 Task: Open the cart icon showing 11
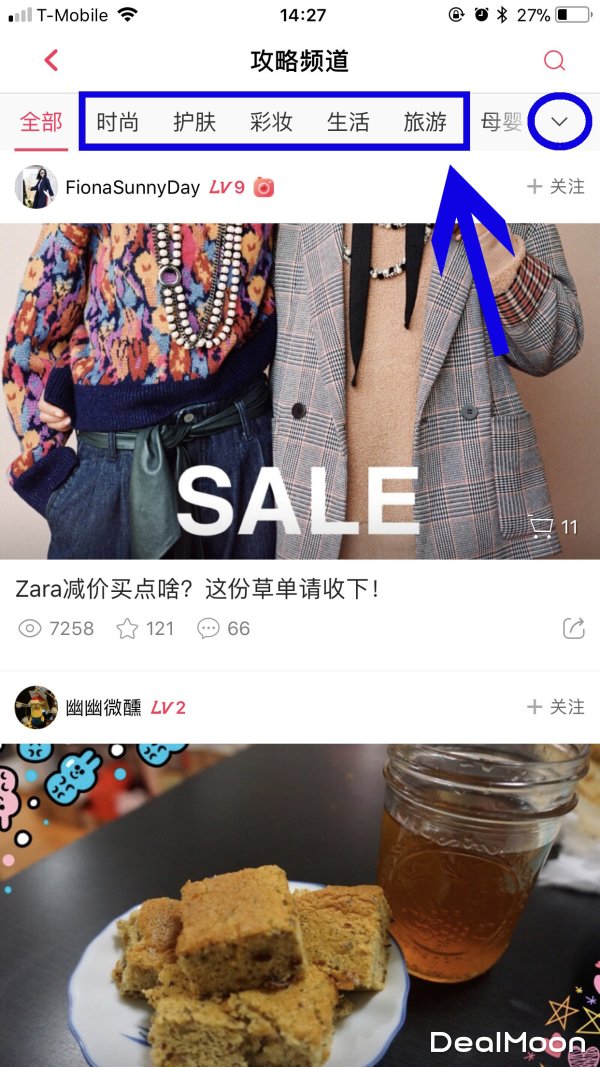[553, 527]
